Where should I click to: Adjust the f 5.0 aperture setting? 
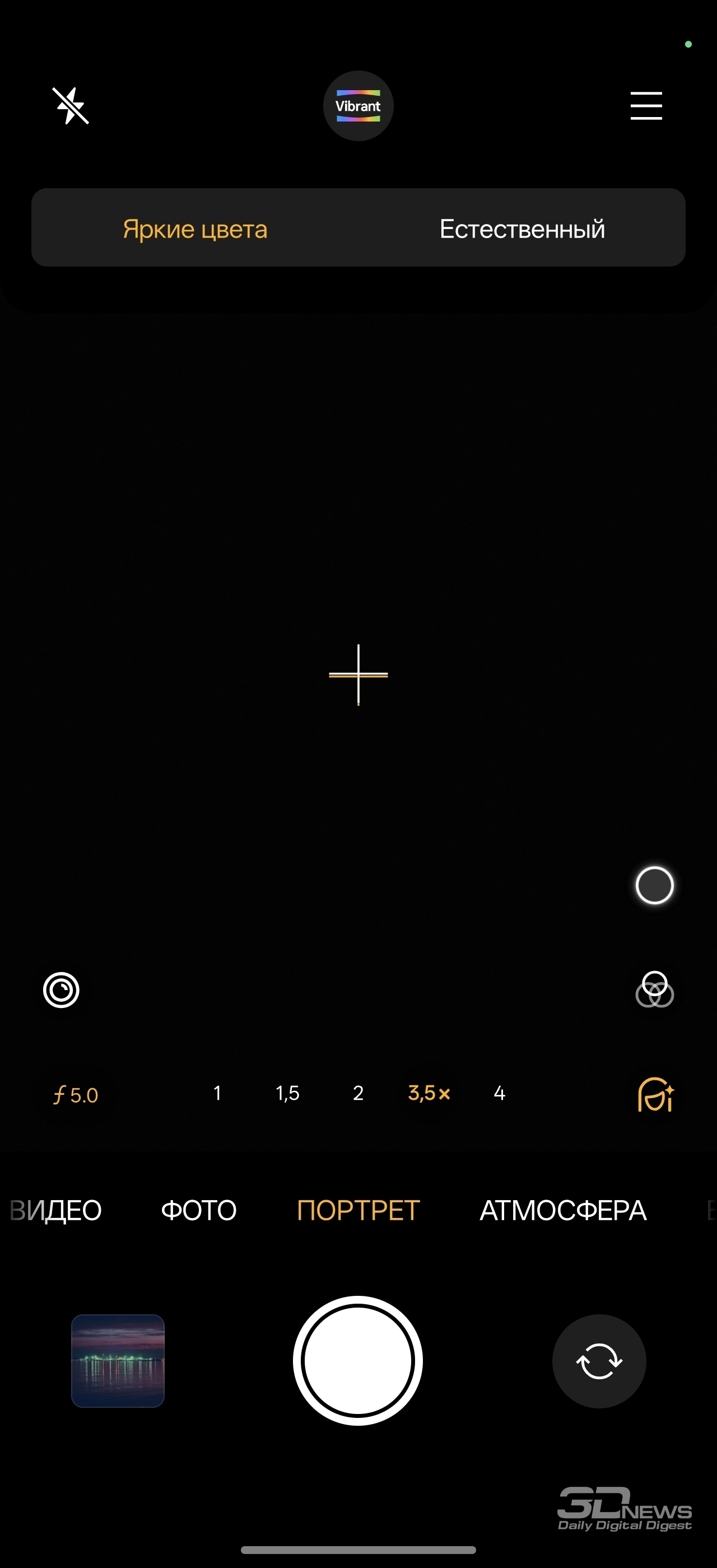[x=76, y=1094]
